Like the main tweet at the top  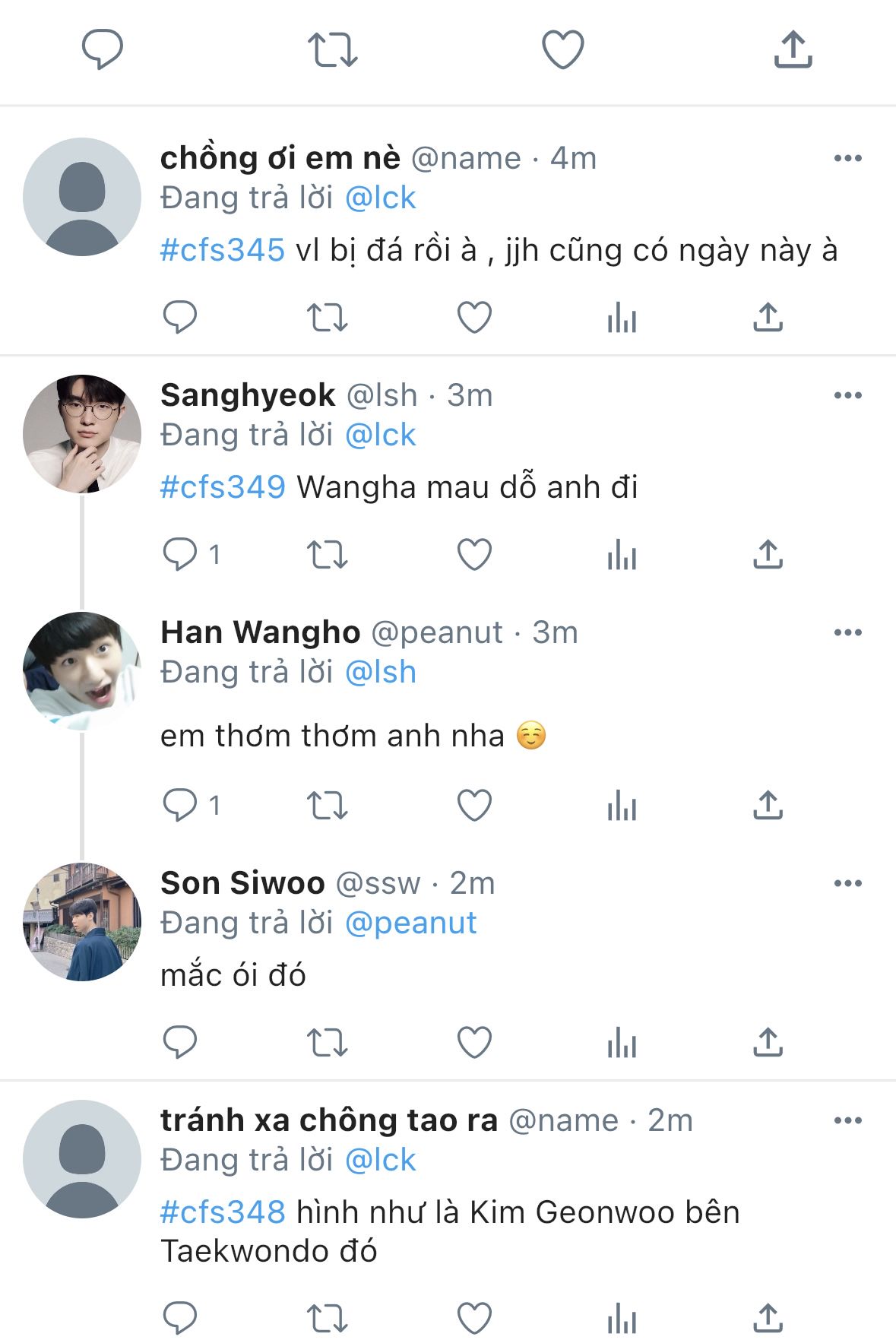[562, 49]
